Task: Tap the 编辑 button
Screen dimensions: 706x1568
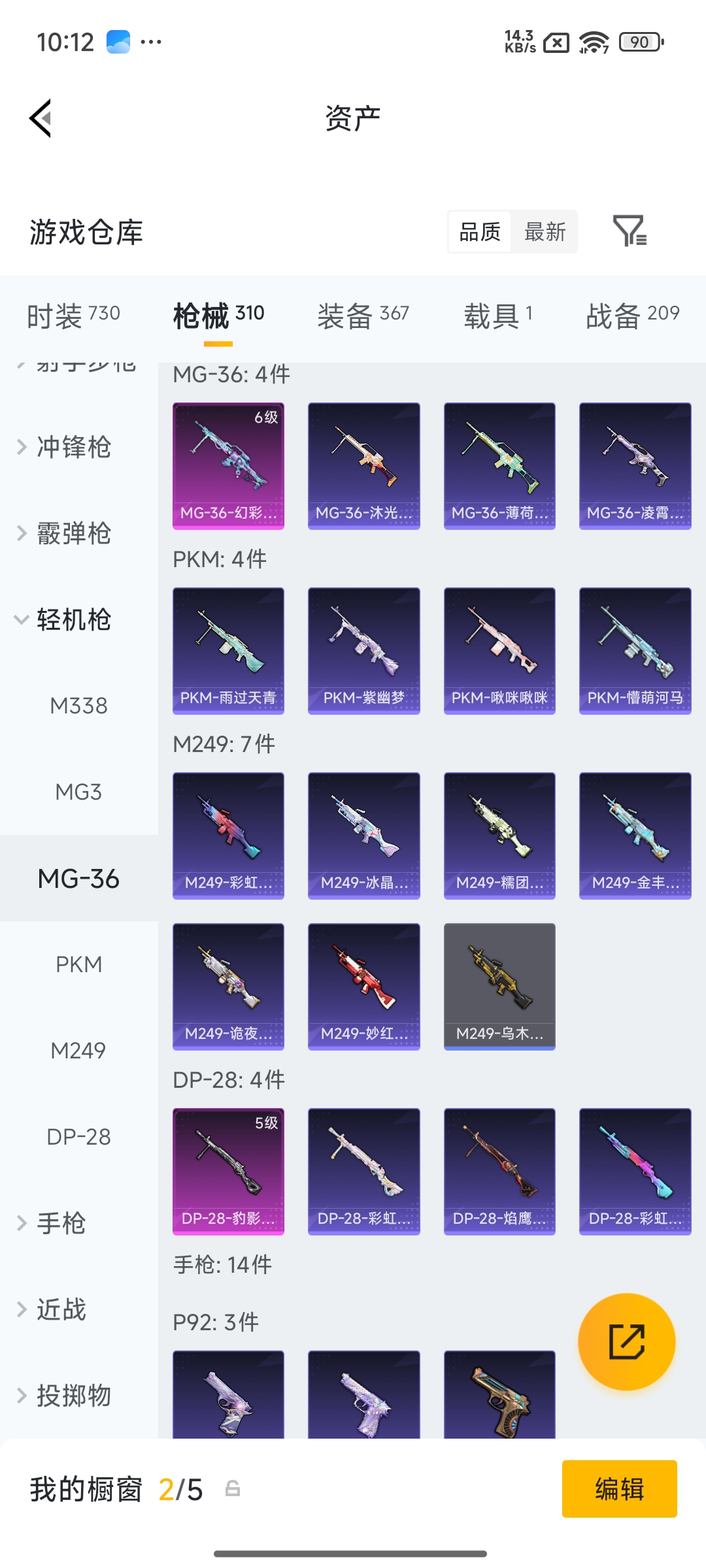Action: tap(619, 1489)
